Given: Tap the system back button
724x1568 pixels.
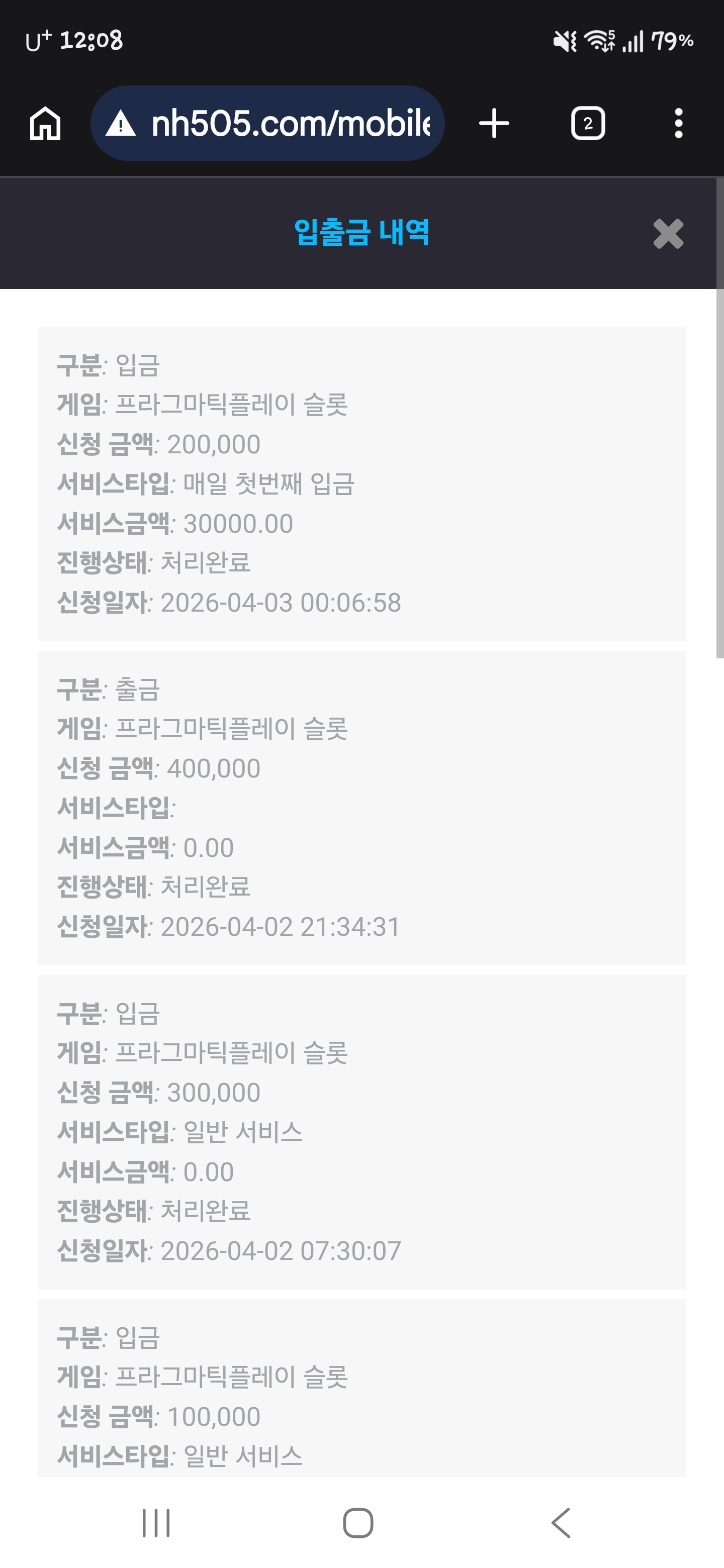Looking at the screenshot, I should [561, 1523].
